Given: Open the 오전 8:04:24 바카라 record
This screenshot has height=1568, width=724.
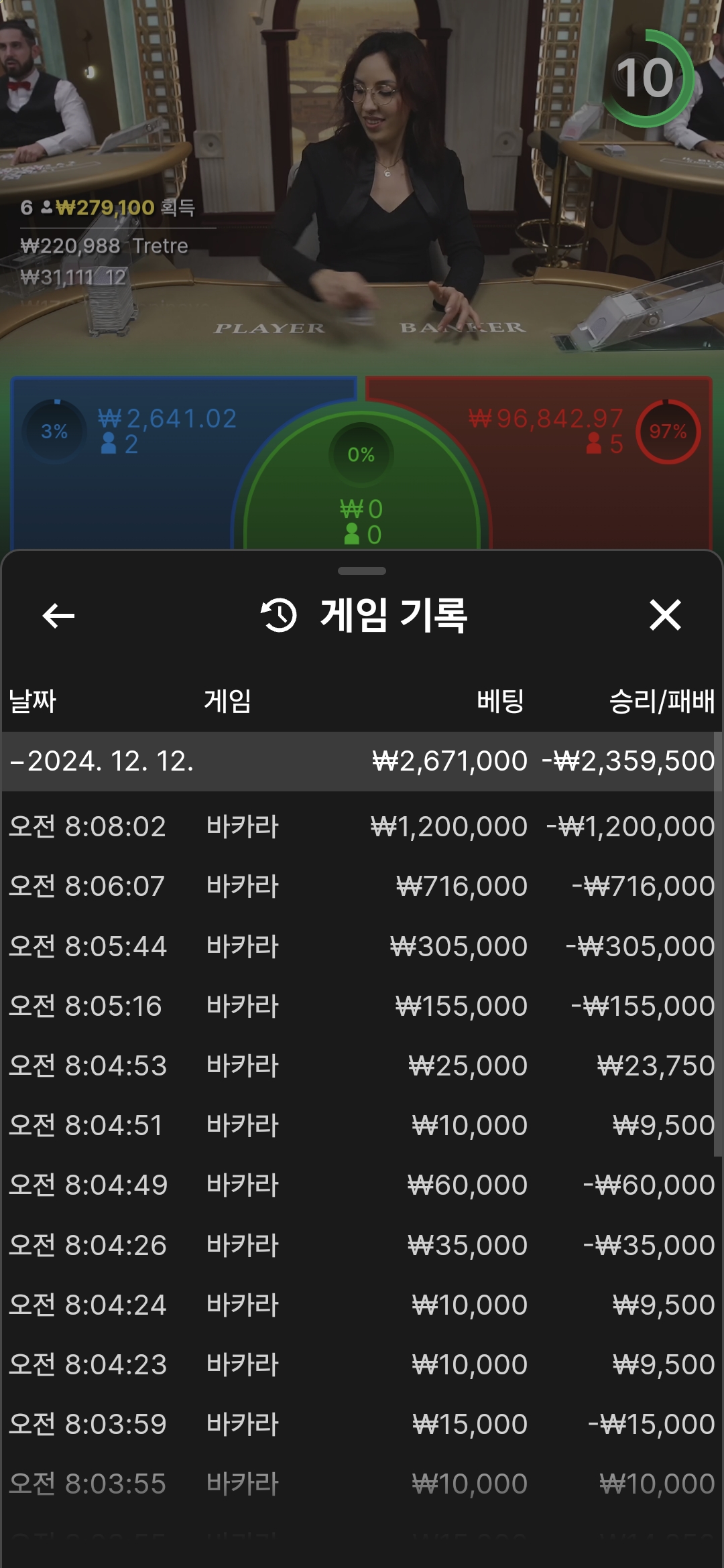Looking at the screenshot, I should [x=362, y=1305].
